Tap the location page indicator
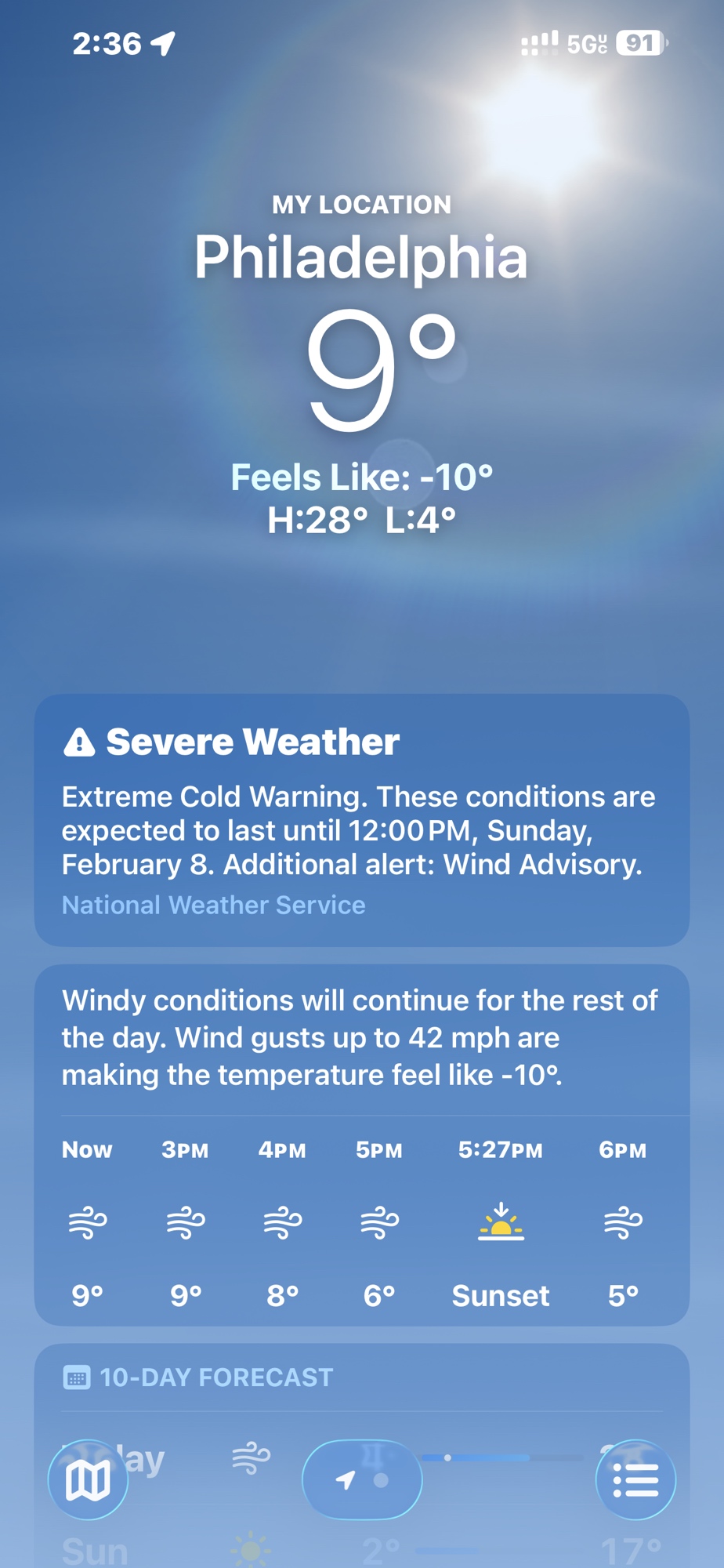Screen dimensions: 724x1568 click(x=362, y=1480)
